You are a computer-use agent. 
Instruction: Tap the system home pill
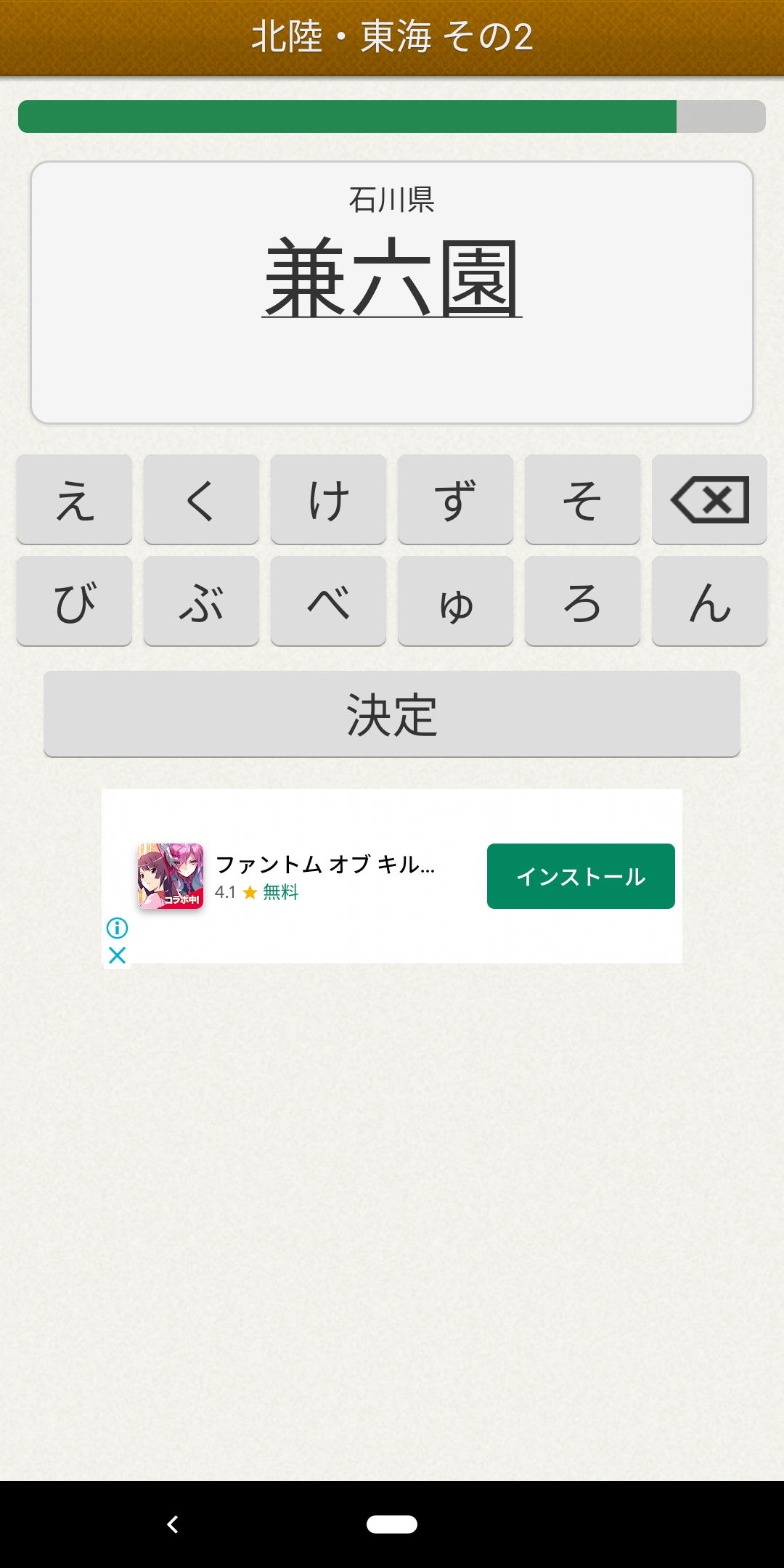(x=392, y=1524)
